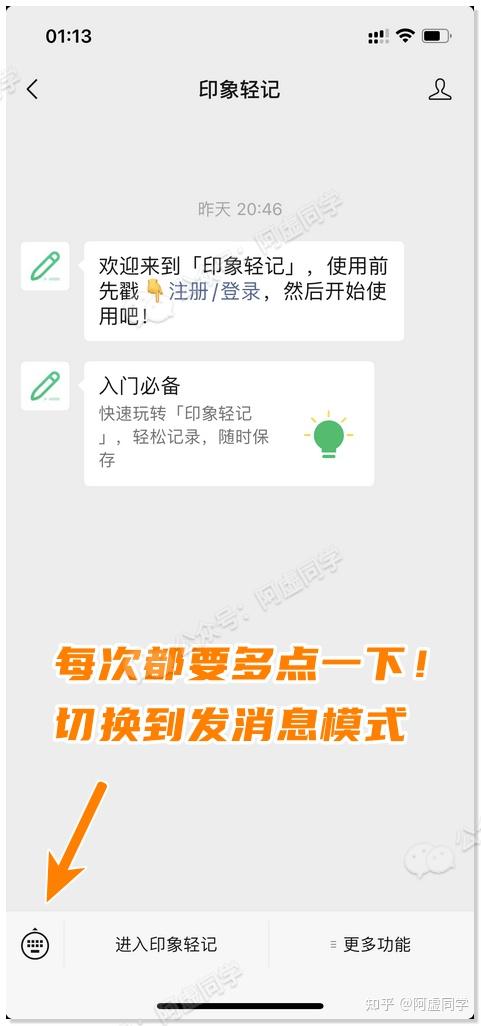Expand the 更多功能 menu
The image size is (481, 1026).
(371, 944)
